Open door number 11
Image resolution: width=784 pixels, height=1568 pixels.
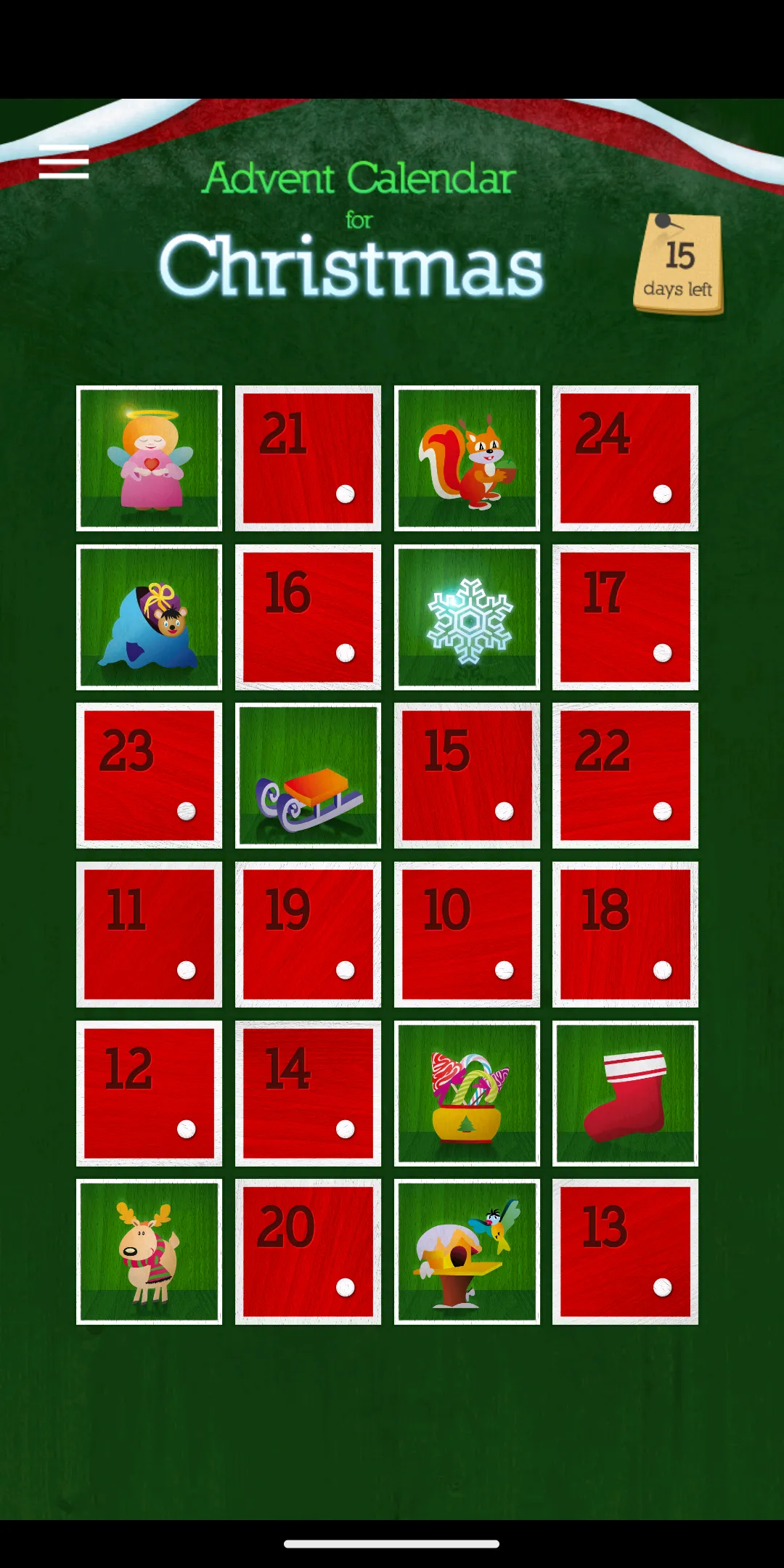click(149, 934)
